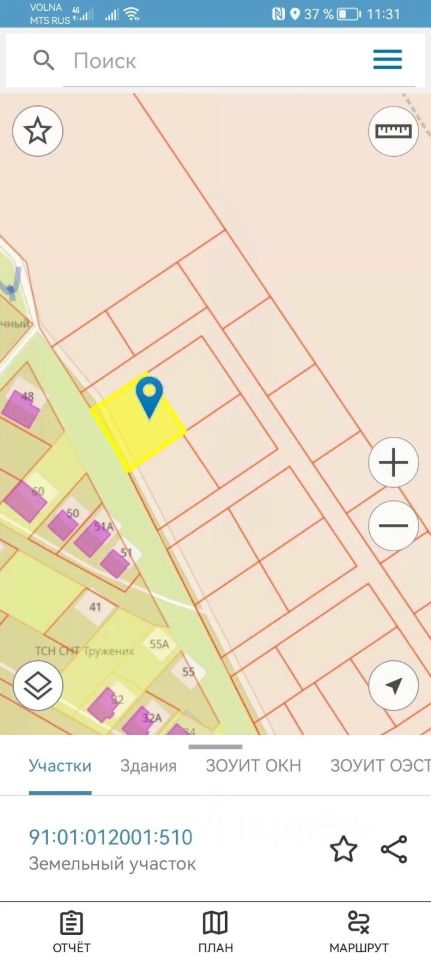This screenshot has width=431, height=960.
Task: Switch to the ЗОУИТ ОКН tab
Action: (x=253, y=765)
